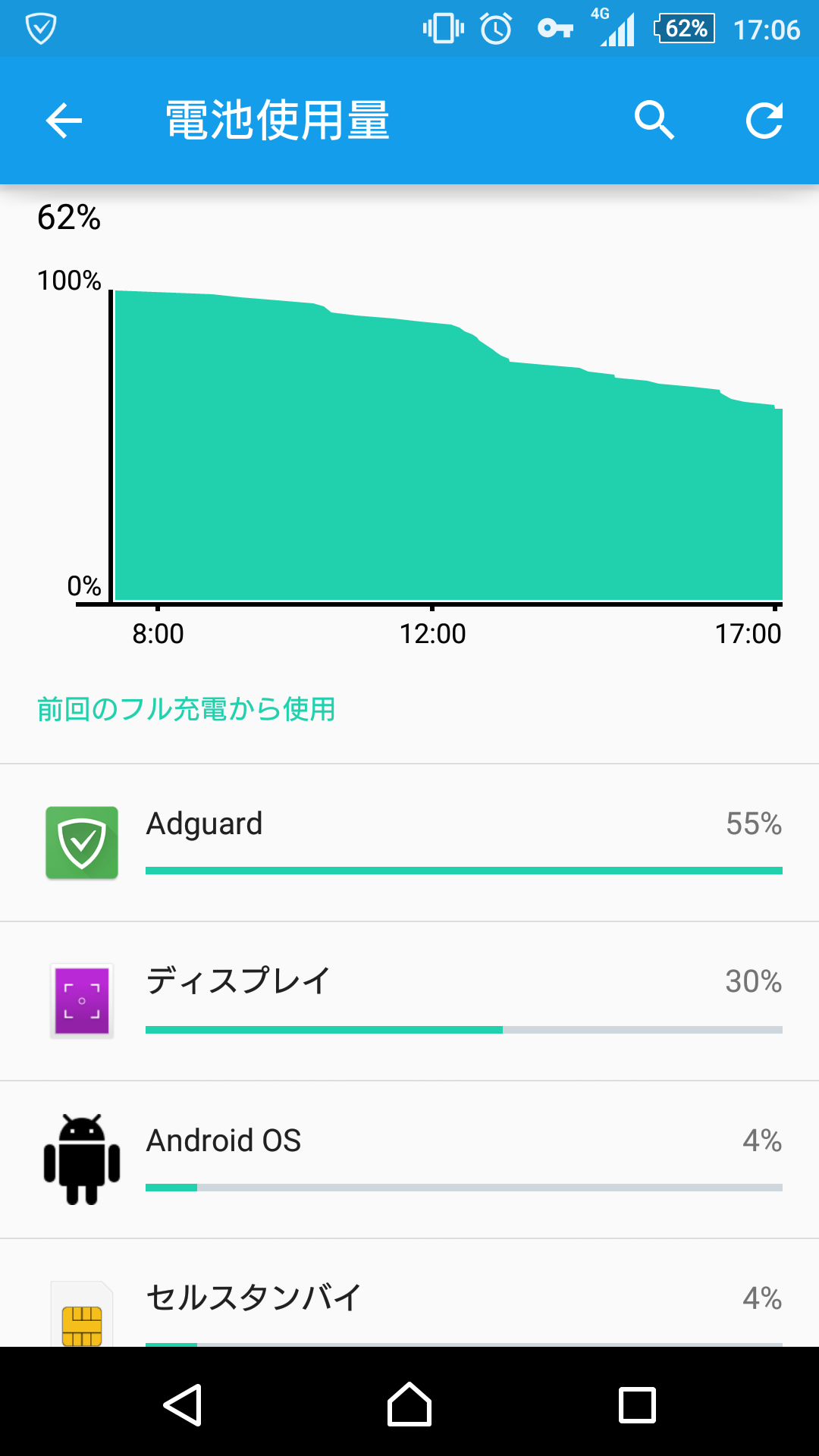Select the セルスタンバイ usage row
This screenshot has width=819, height=1456.
(409, 1294)
